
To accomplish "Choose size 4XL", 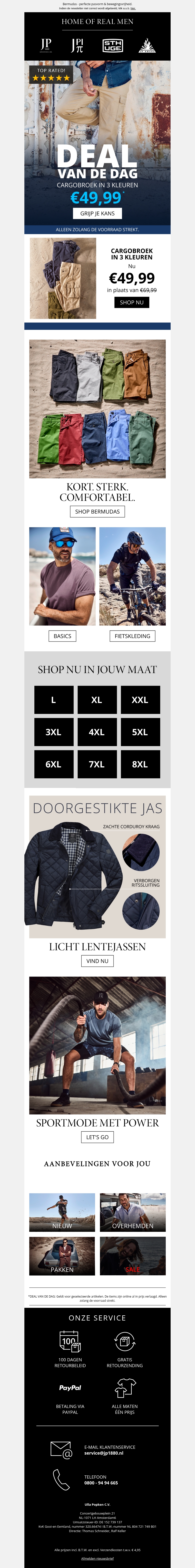I will [x=97, y=732].
